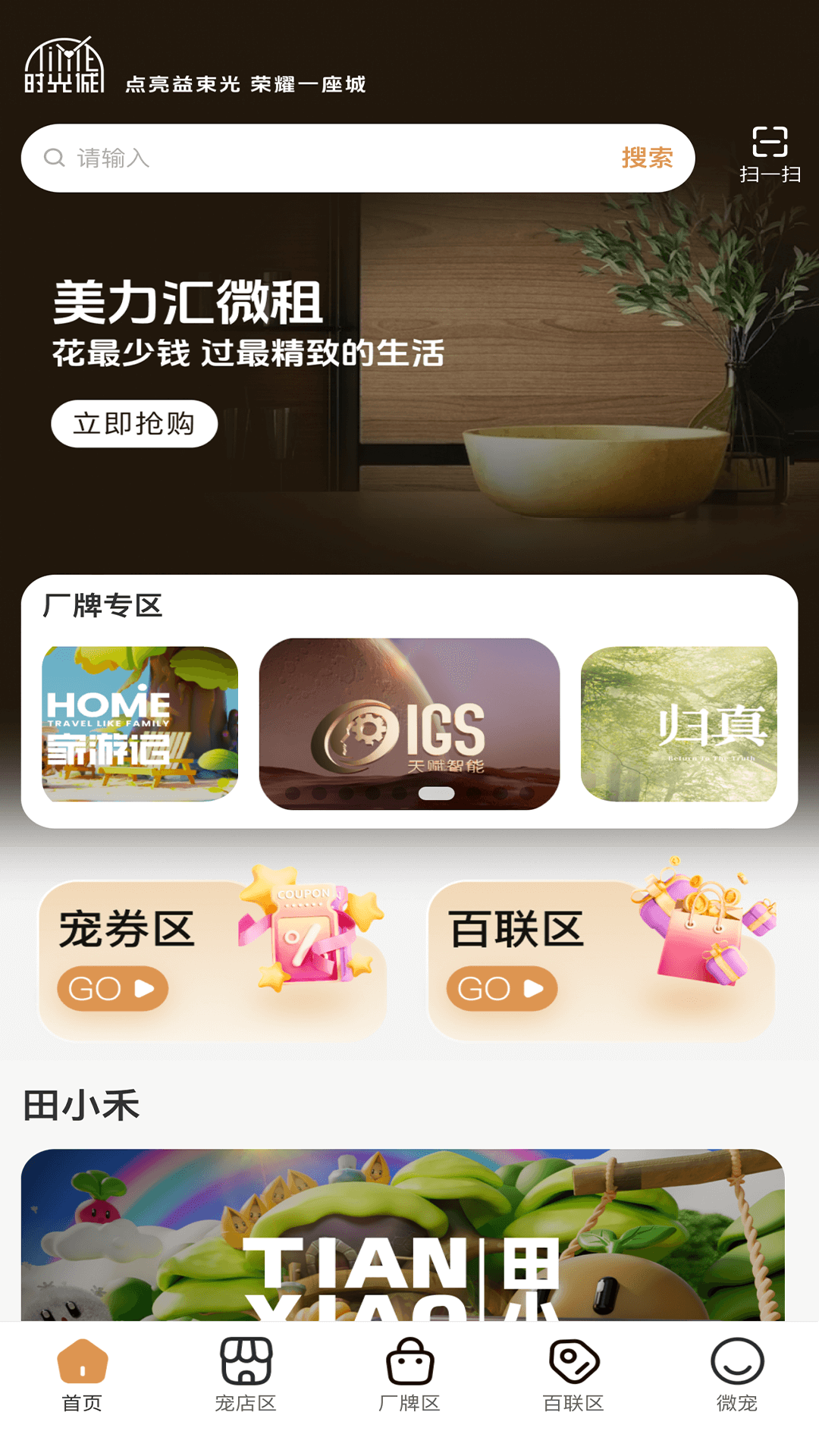819x1456 pixels.
Task: Open the IGS 天喊智能 card
Action: [x=408, y=725]
